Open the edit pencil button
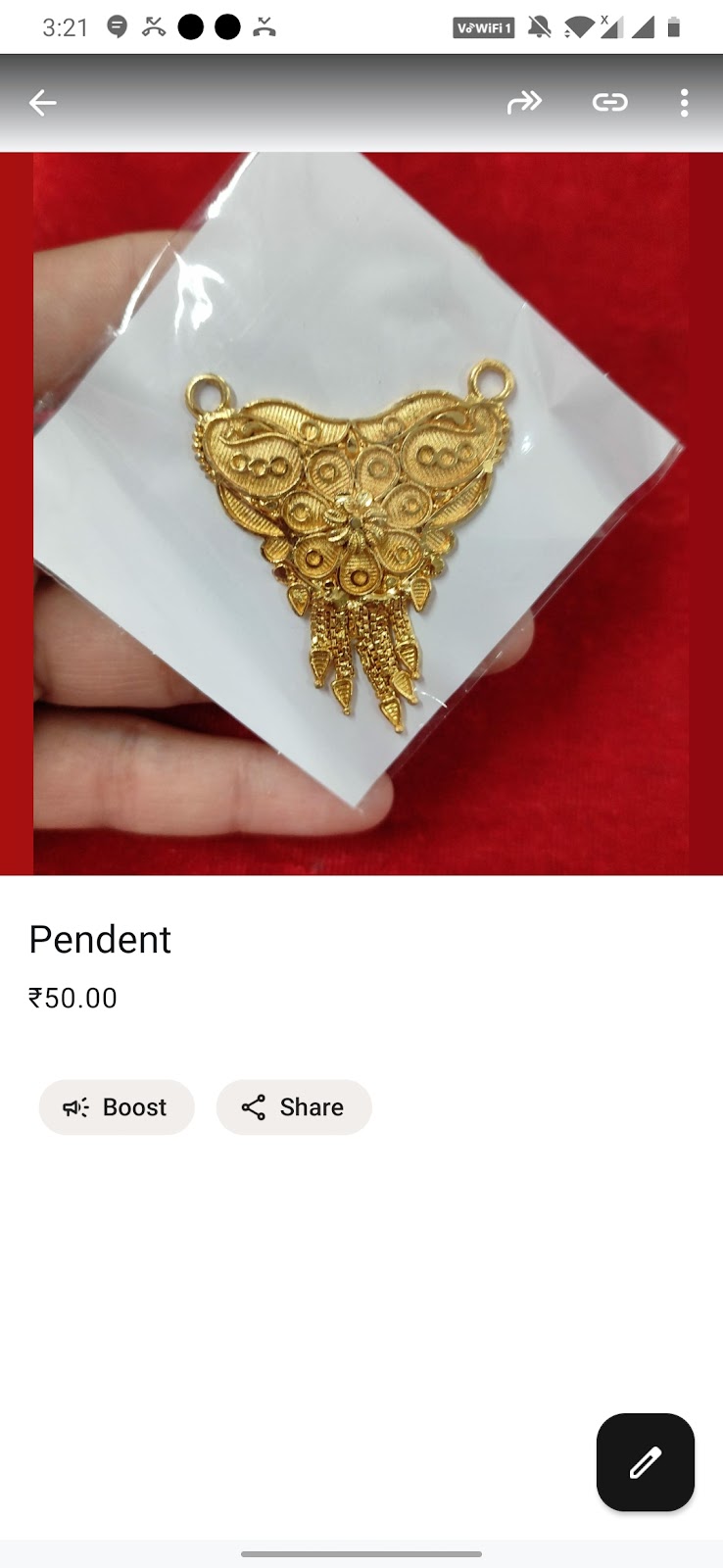The width and height of the screenshot is (723, 1568). [644, 1462]
